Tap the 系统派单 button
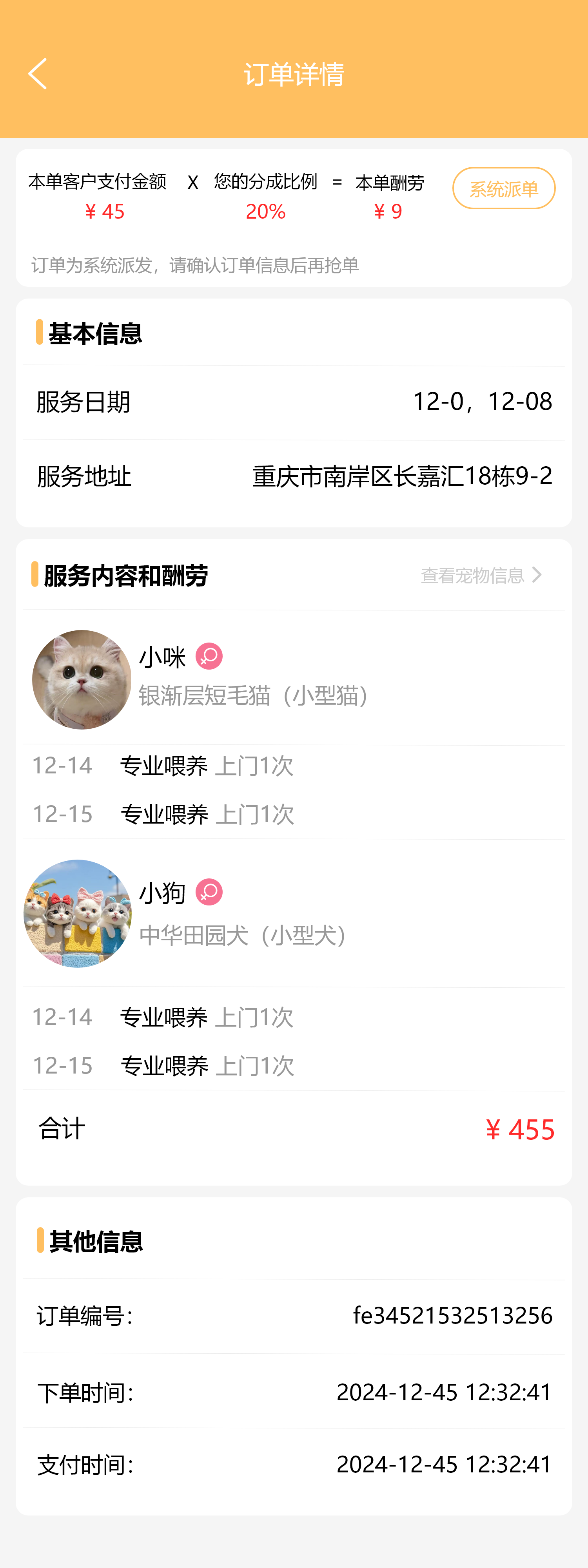The width and height of the screenshot is (588, 1568). (503, 188)
